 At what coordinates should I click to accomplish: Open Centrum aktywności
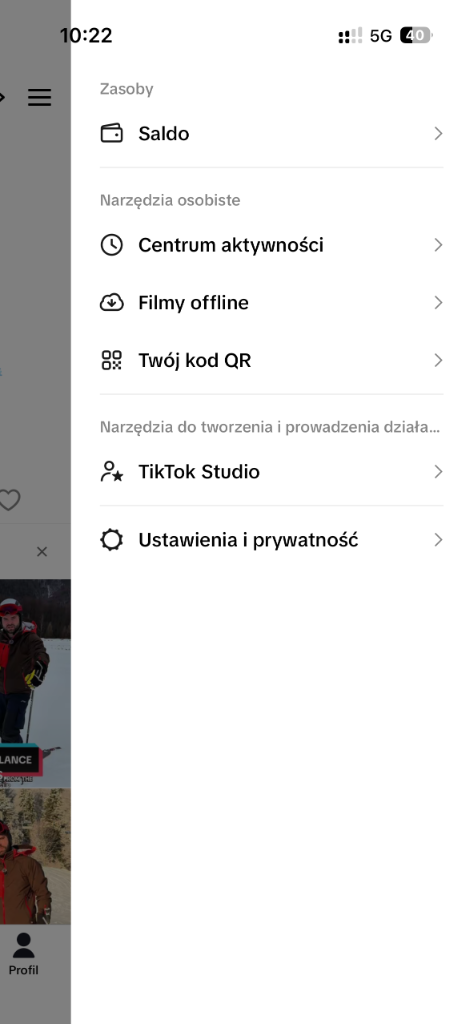pos(271,246)
